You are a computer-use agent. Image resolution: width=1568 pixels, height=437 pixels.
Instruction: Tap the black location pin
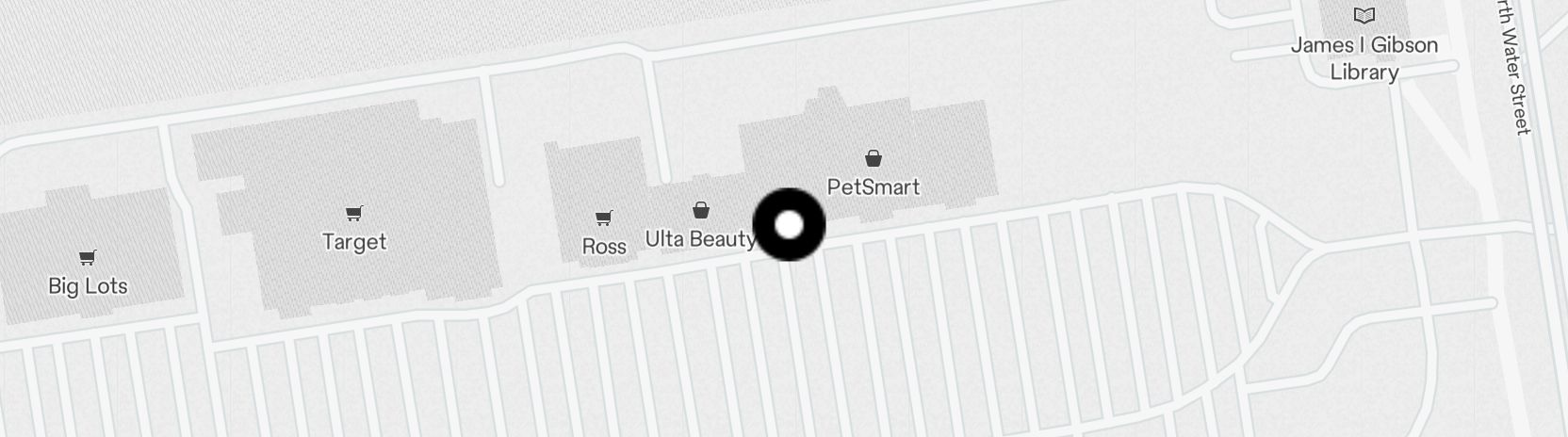coord(790,225)
